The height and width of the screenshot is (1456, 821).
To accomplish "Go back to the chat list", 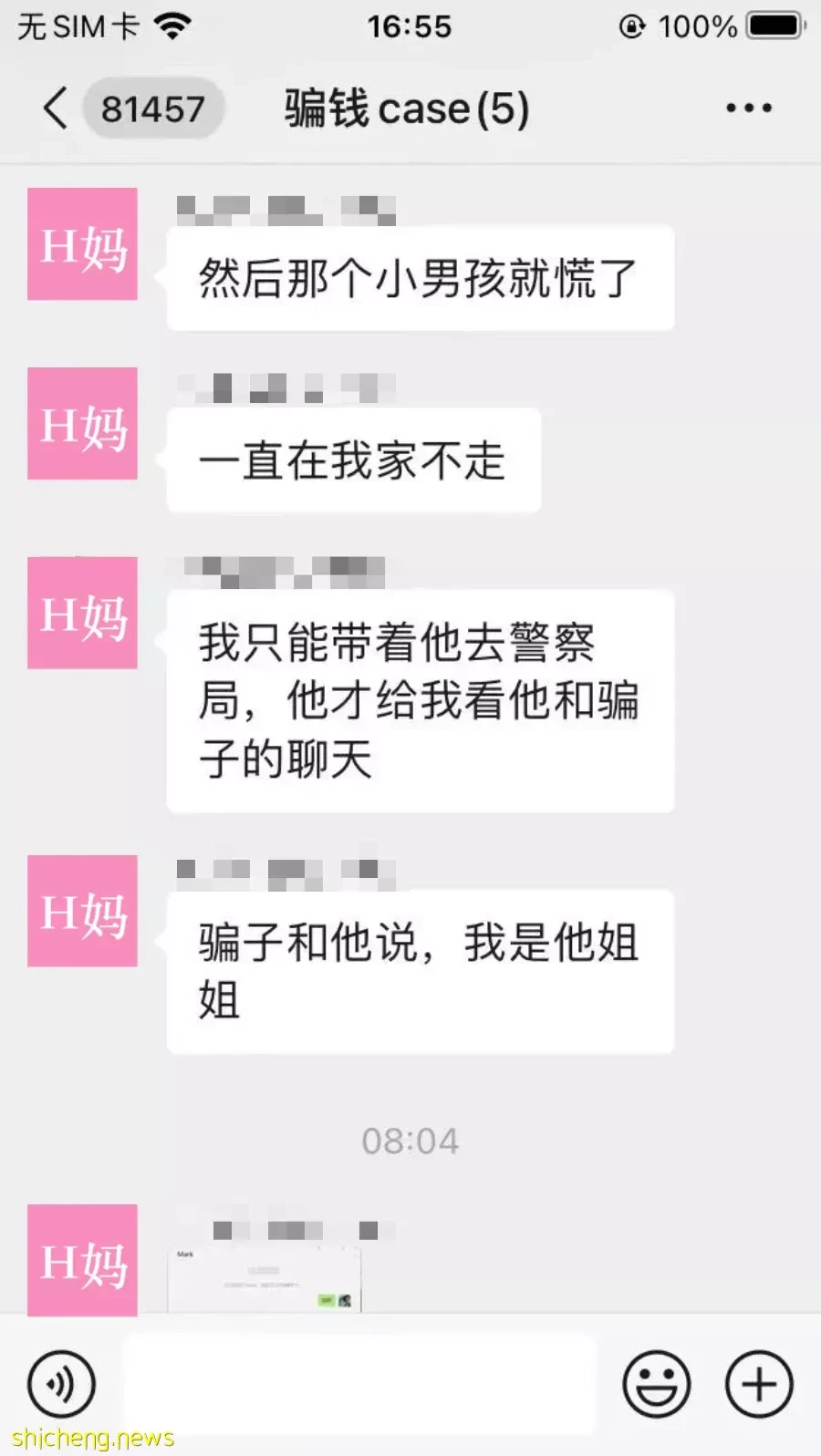I will (x=57, y=108).
